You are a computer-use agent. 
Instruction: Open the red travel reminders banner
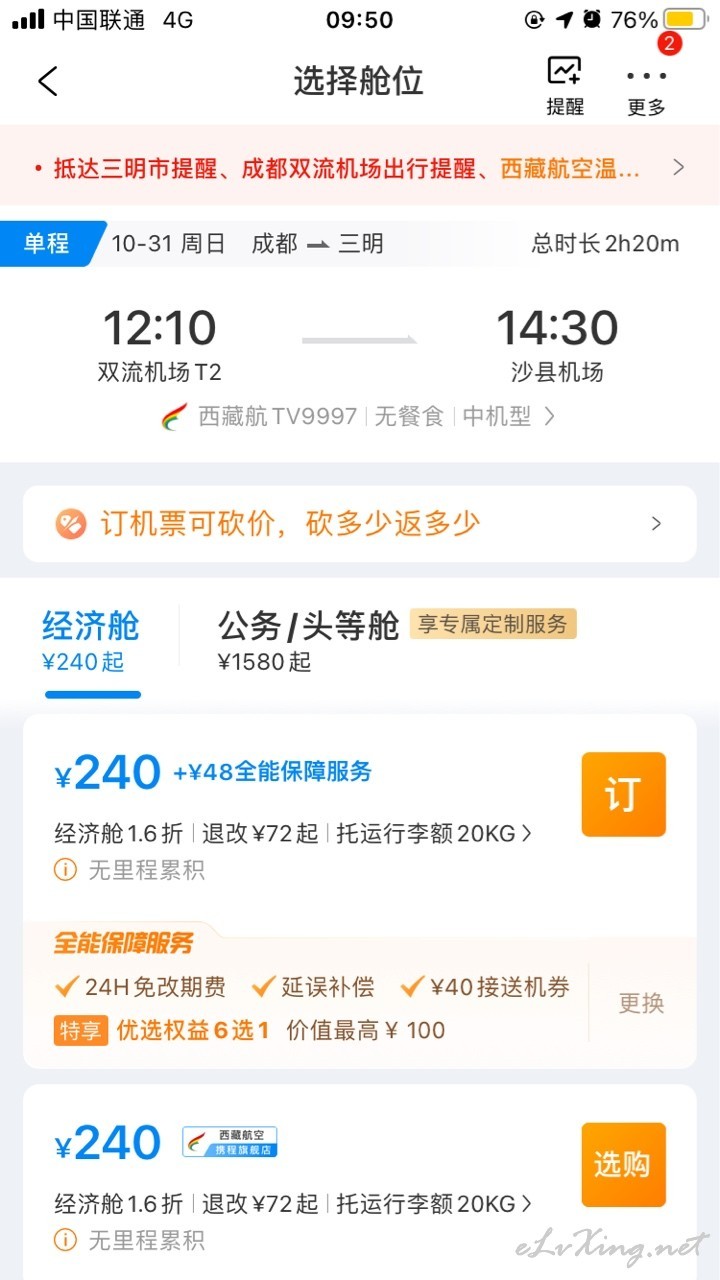pos(360,167)
